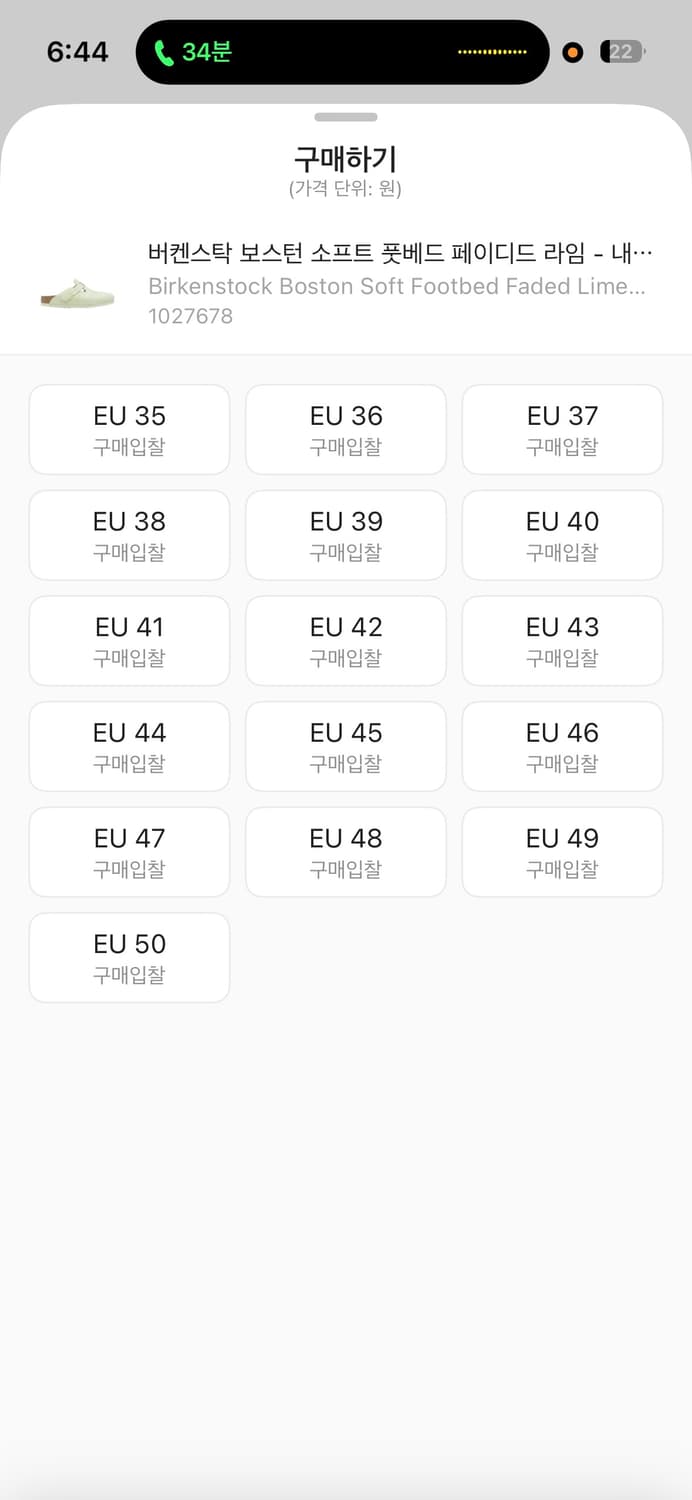Return to the ongoing call indicator
This screenshot has width=692, height=1500.
(194, 52)
